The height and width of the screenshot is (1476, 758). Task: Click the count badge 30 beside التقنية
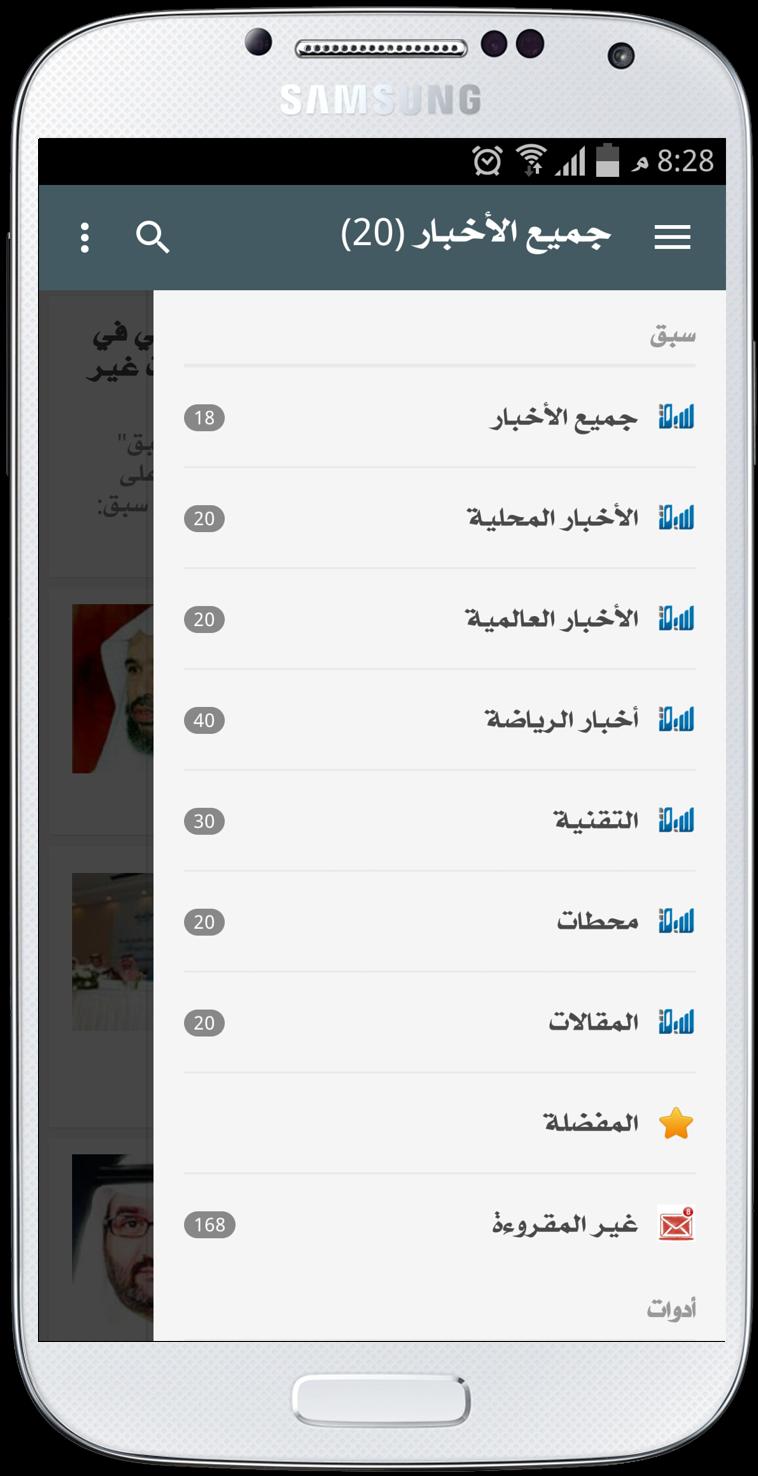click(x=204, y=820)
